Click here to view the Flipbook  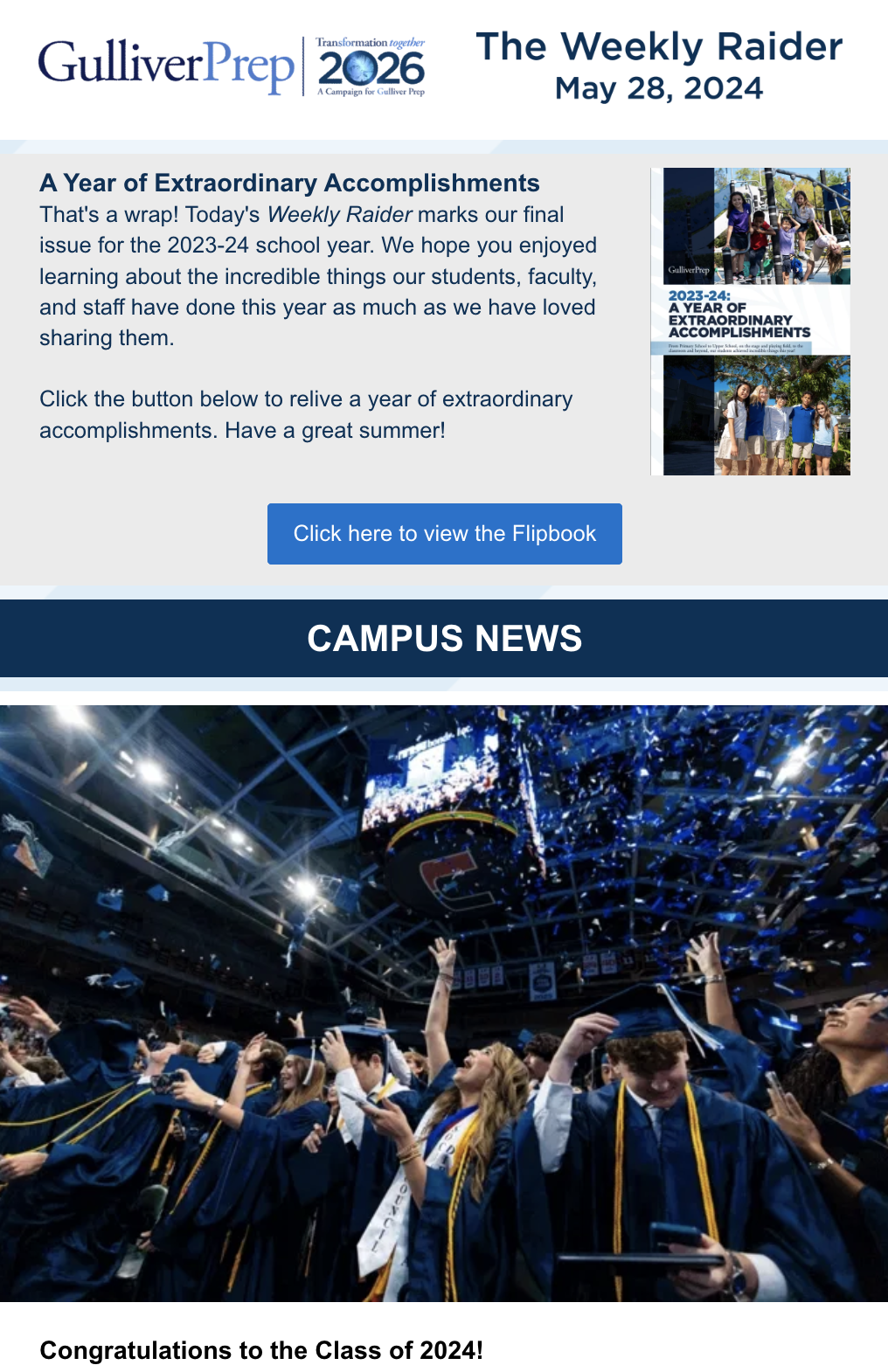(x=444, y=534)
